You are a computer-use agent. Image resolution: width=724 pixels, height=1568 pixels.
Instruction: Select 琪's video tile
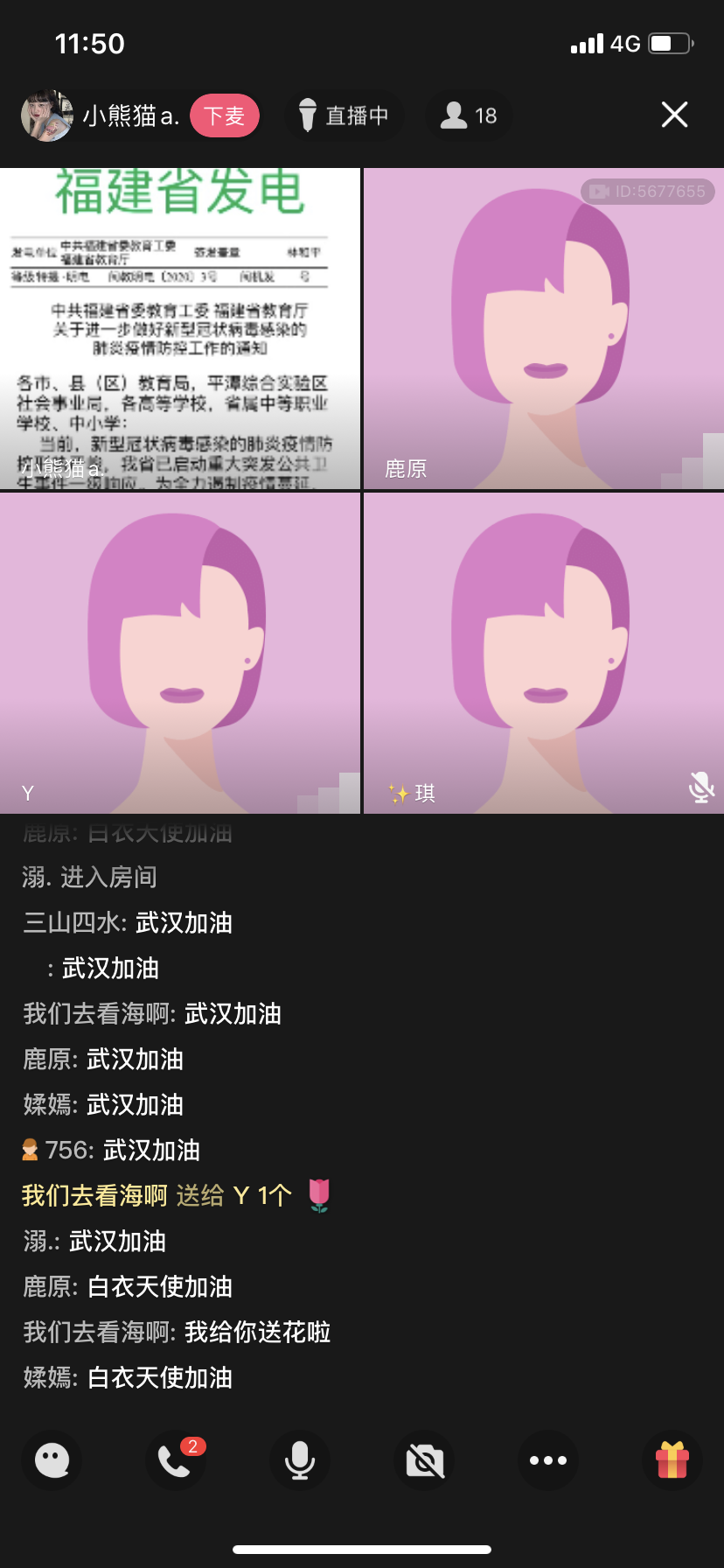544,653
